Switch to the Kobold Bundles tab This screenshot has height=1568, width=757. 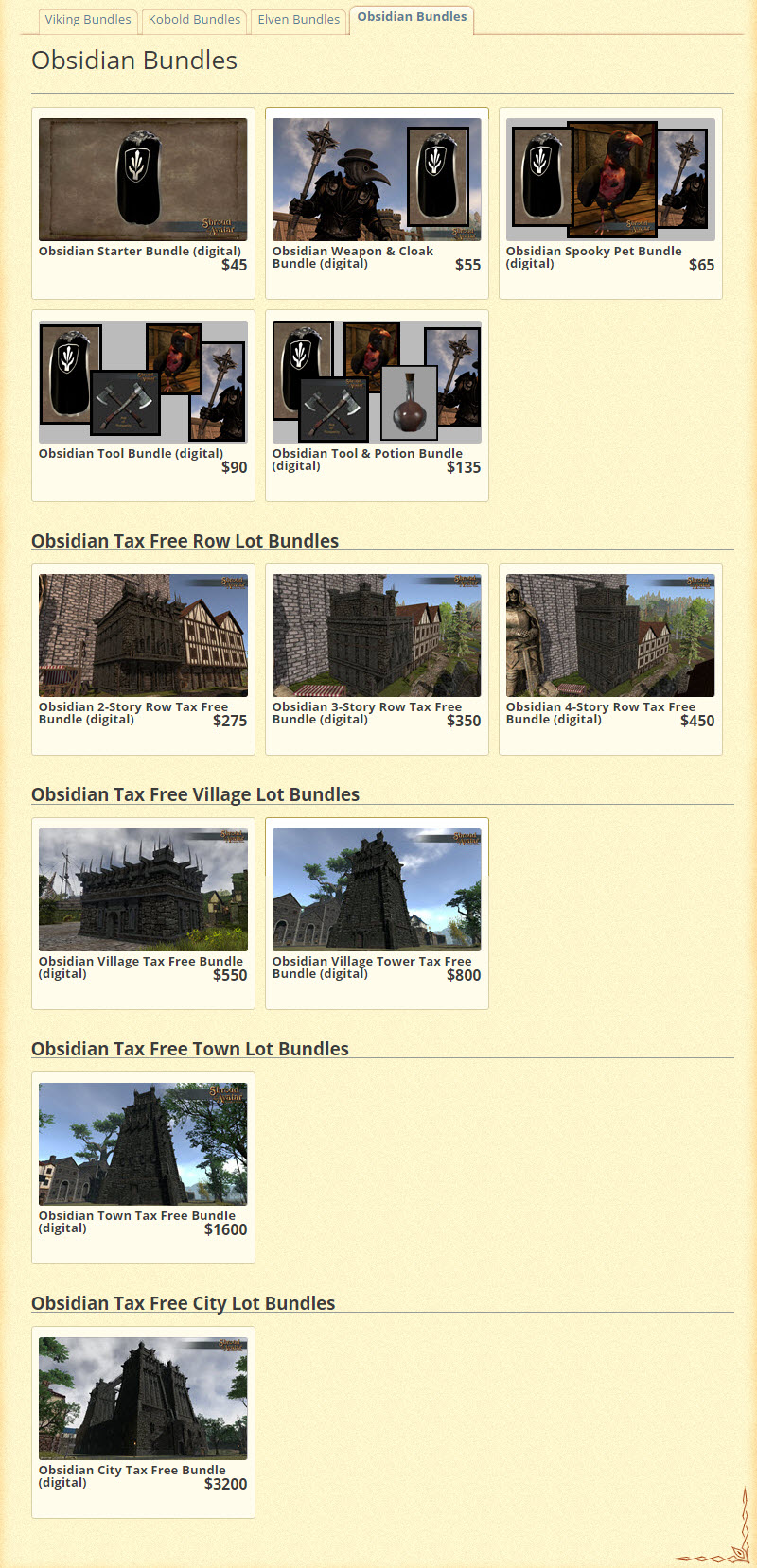pyautogui.click(x=194, y=20)
